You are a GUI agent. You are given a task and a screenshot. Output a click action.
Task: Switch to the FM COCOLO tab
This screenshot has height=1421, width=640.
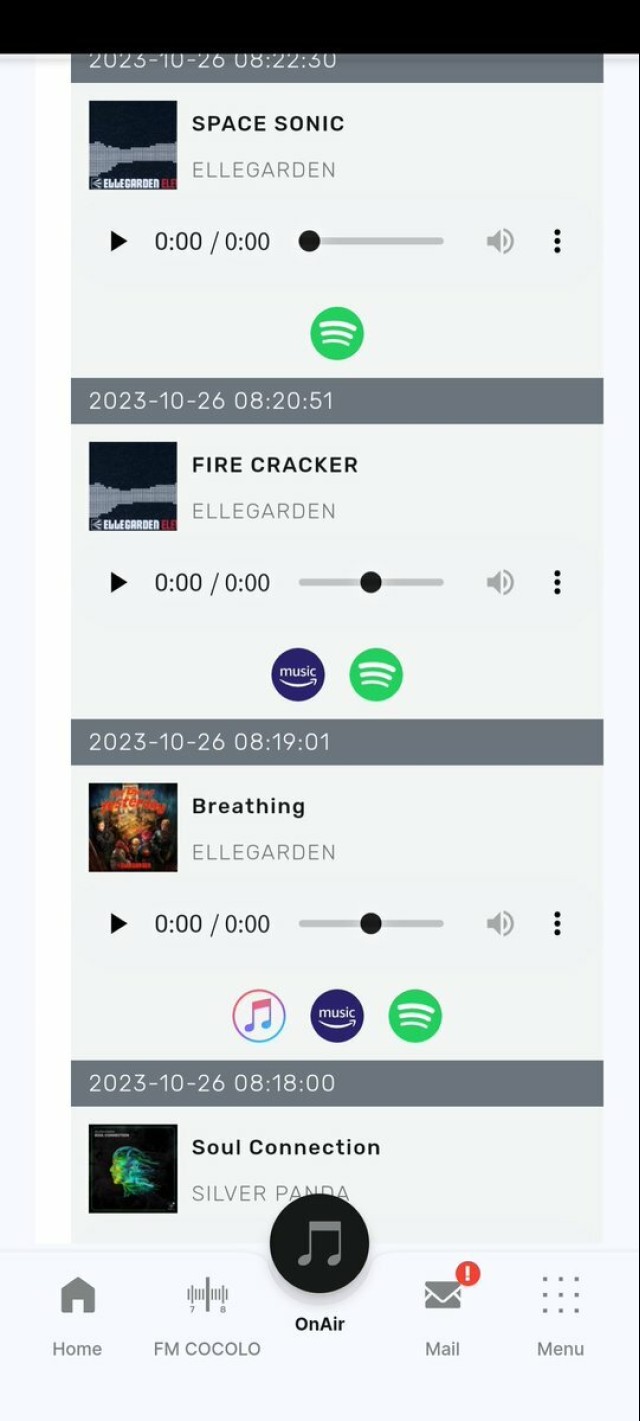207,1315
